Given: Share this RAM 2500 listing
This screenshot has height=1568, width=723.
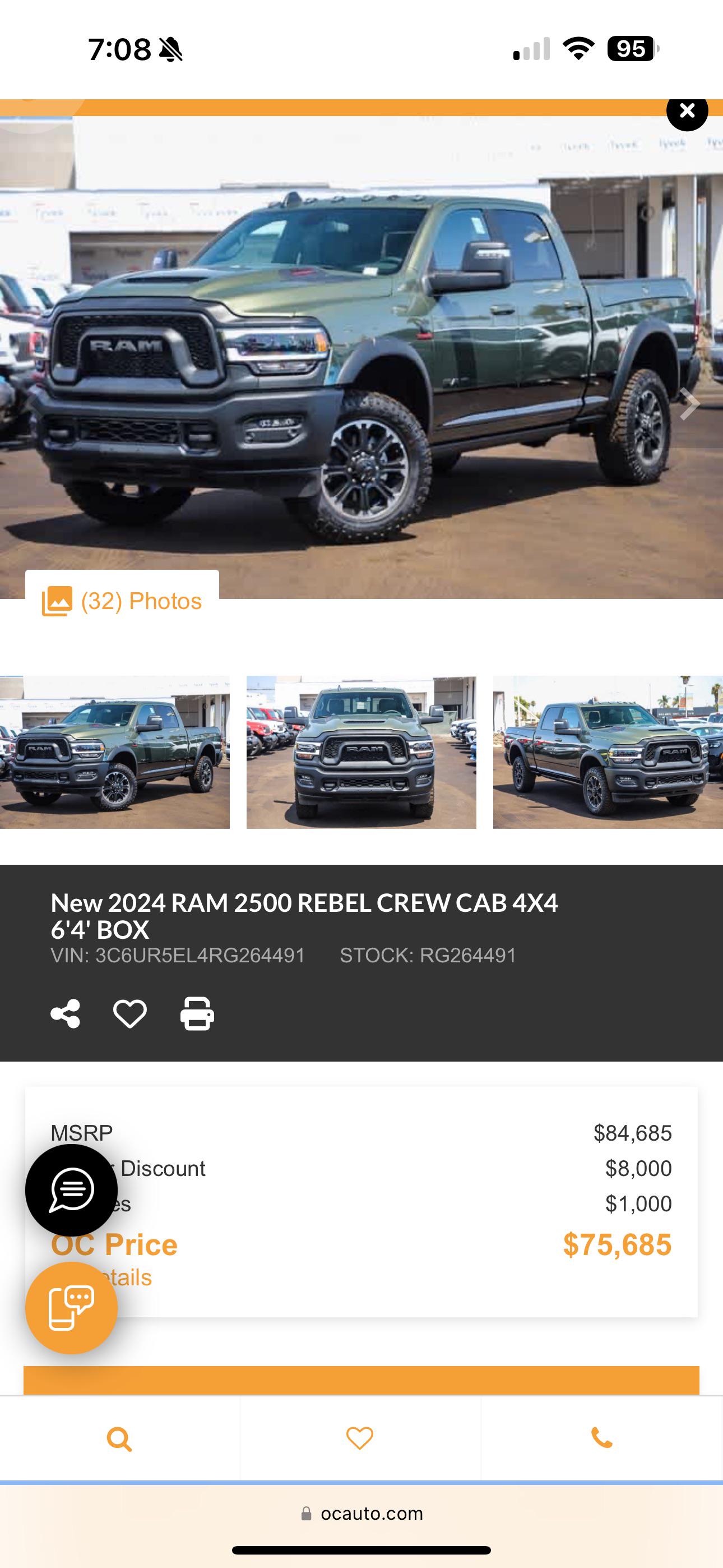Looking at the screenshot, I should pos(65,1014).
